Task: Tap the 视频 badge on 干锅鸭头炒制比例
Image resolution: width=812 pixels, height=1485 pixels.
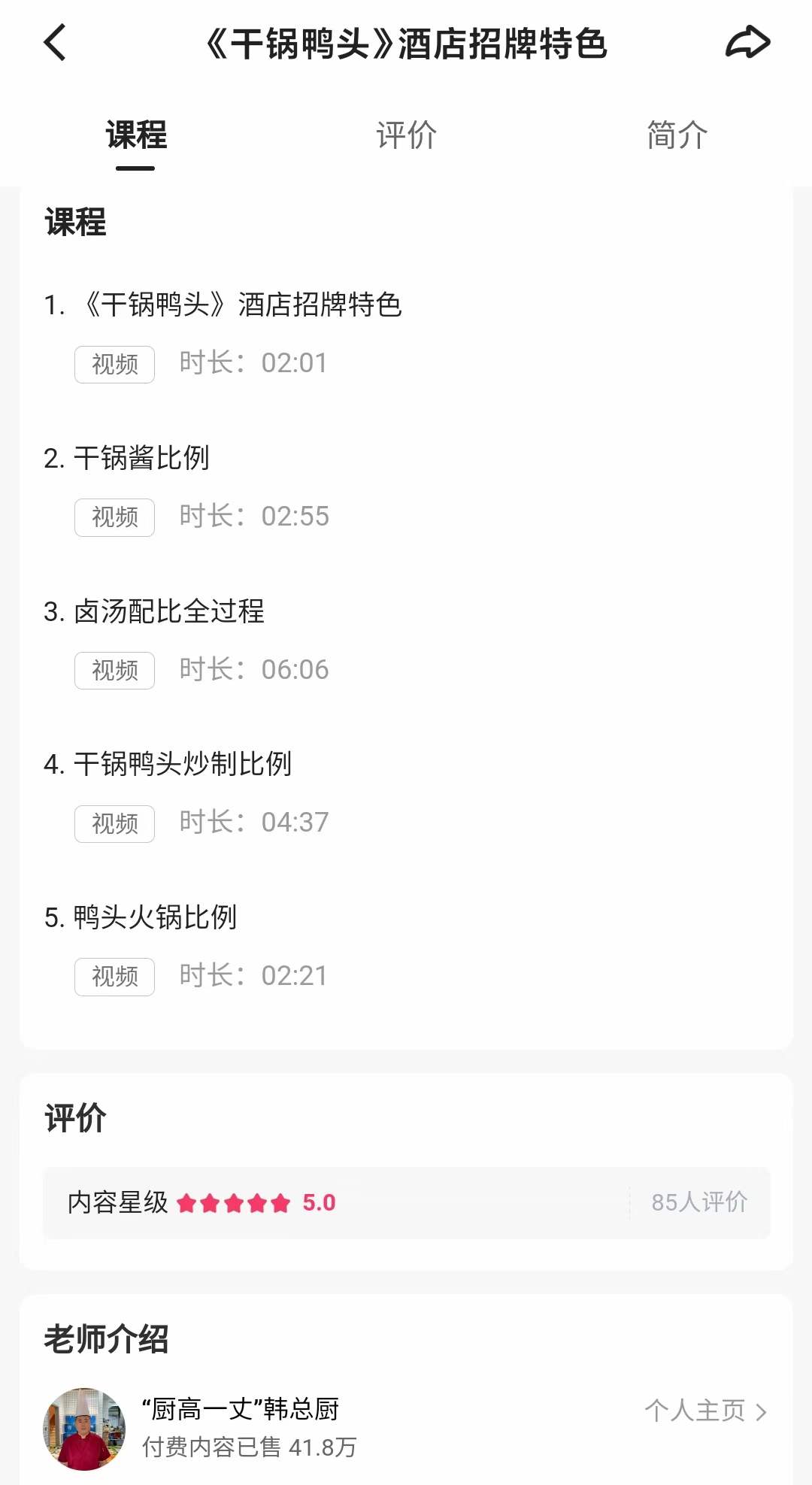Action: tap(114, 823)
